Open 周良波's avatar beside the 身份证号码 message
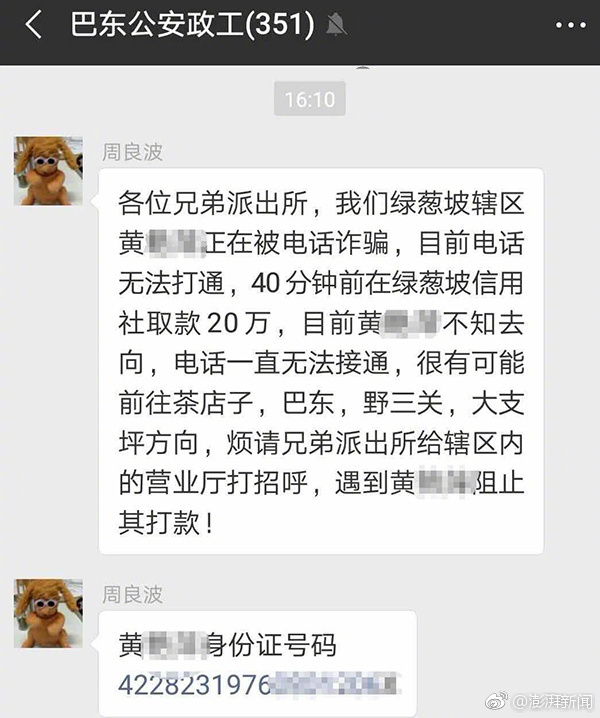 (47, 612)
